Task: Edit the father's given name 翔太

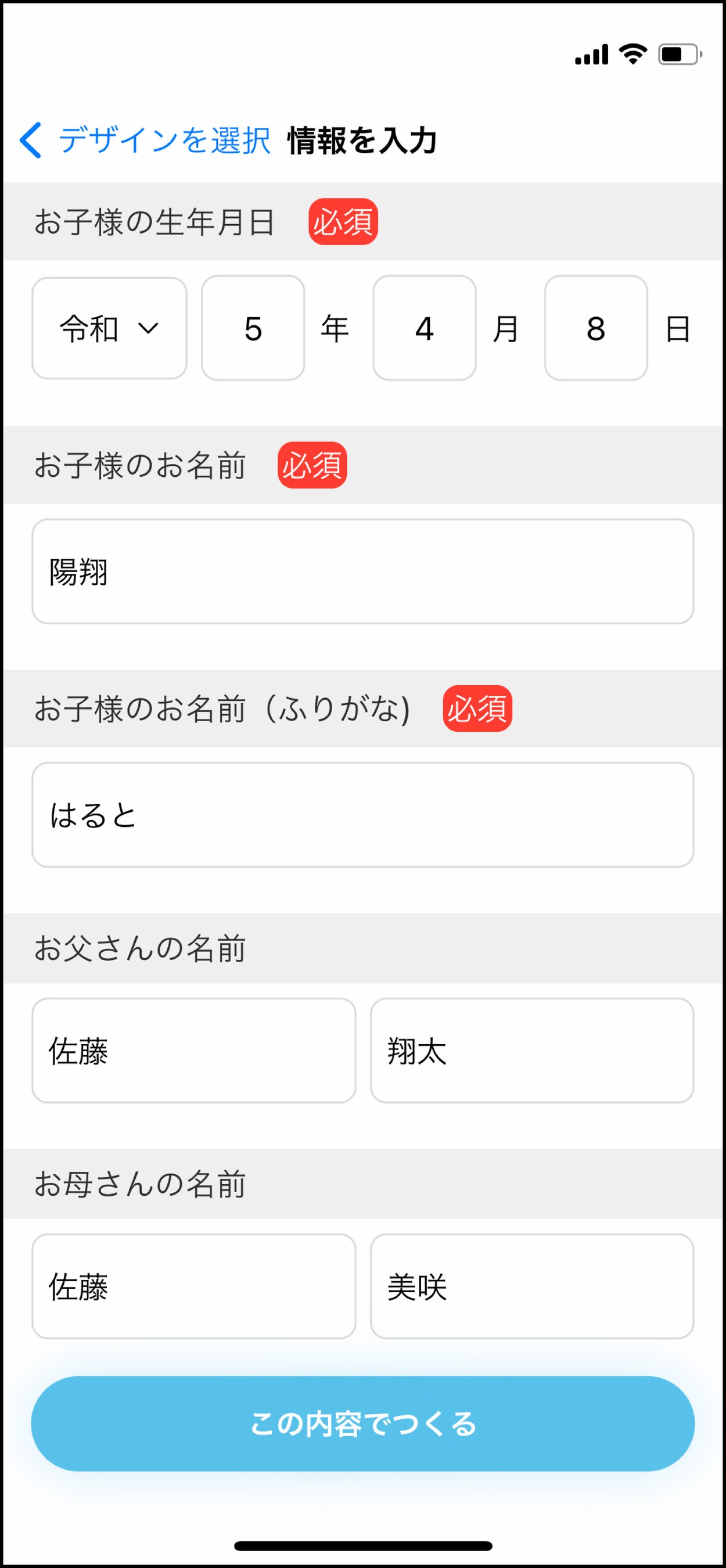Action: [532, 1051]
